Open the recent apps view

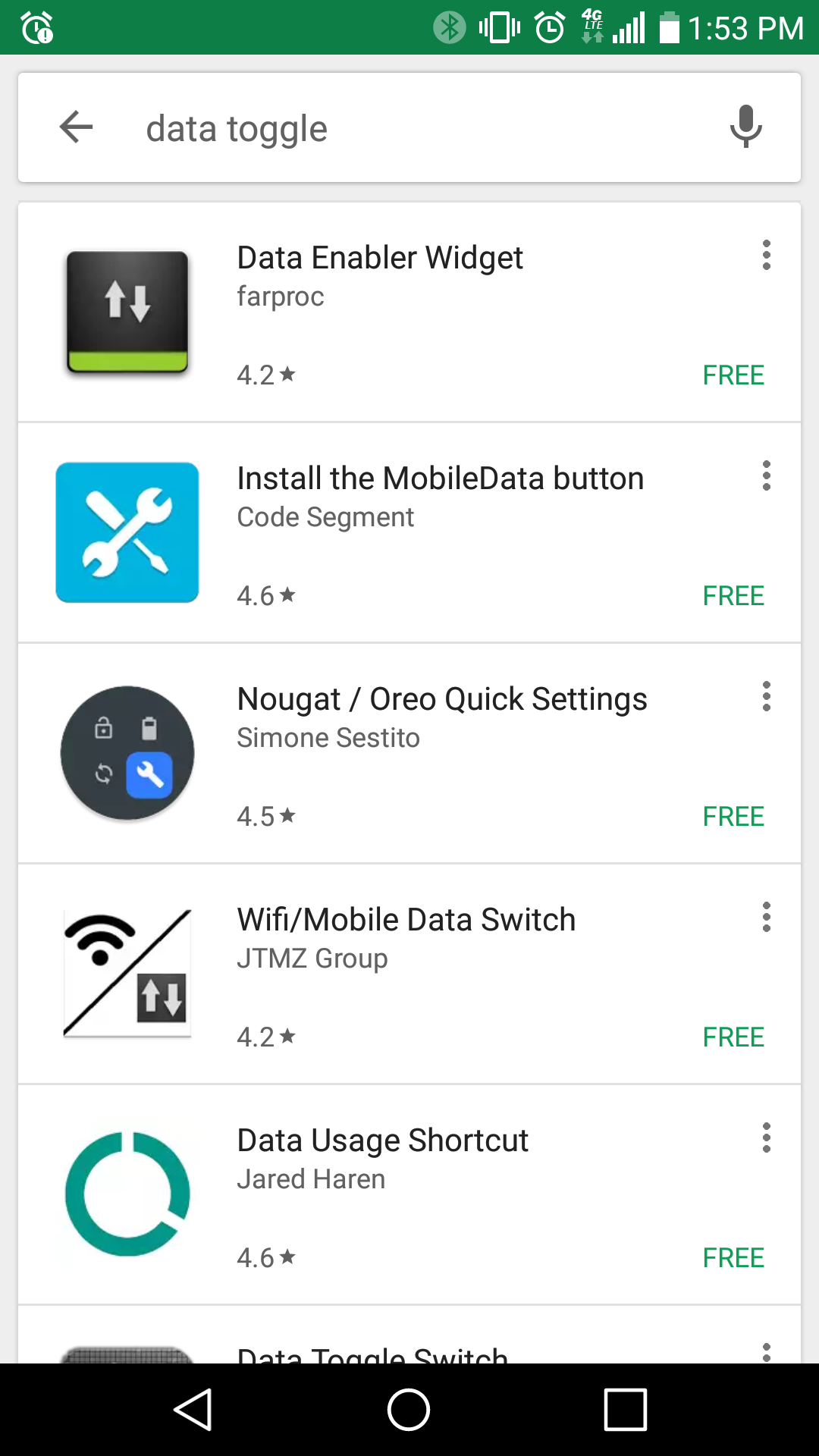coord(626,1410)
